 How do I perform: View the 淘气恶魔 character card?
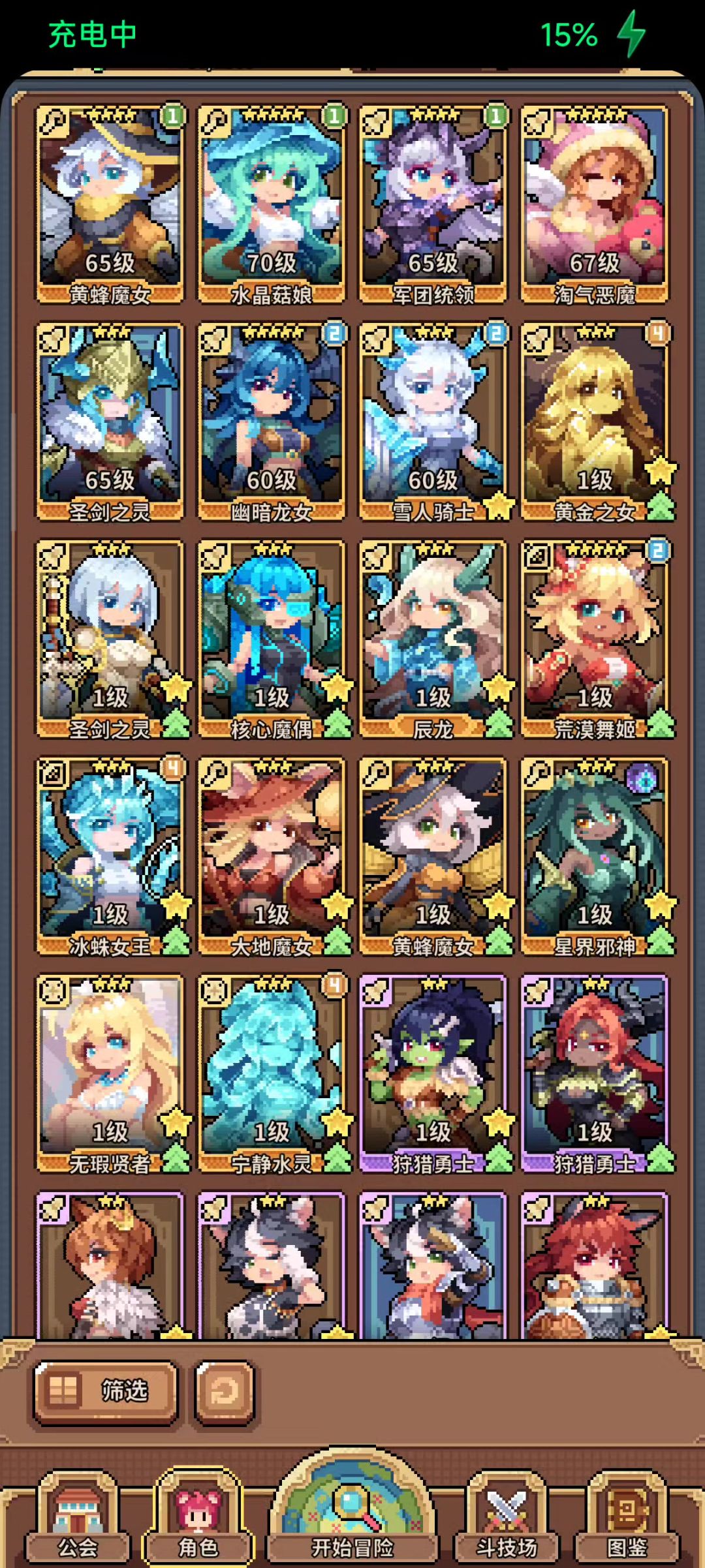click(x=594, y=202)
